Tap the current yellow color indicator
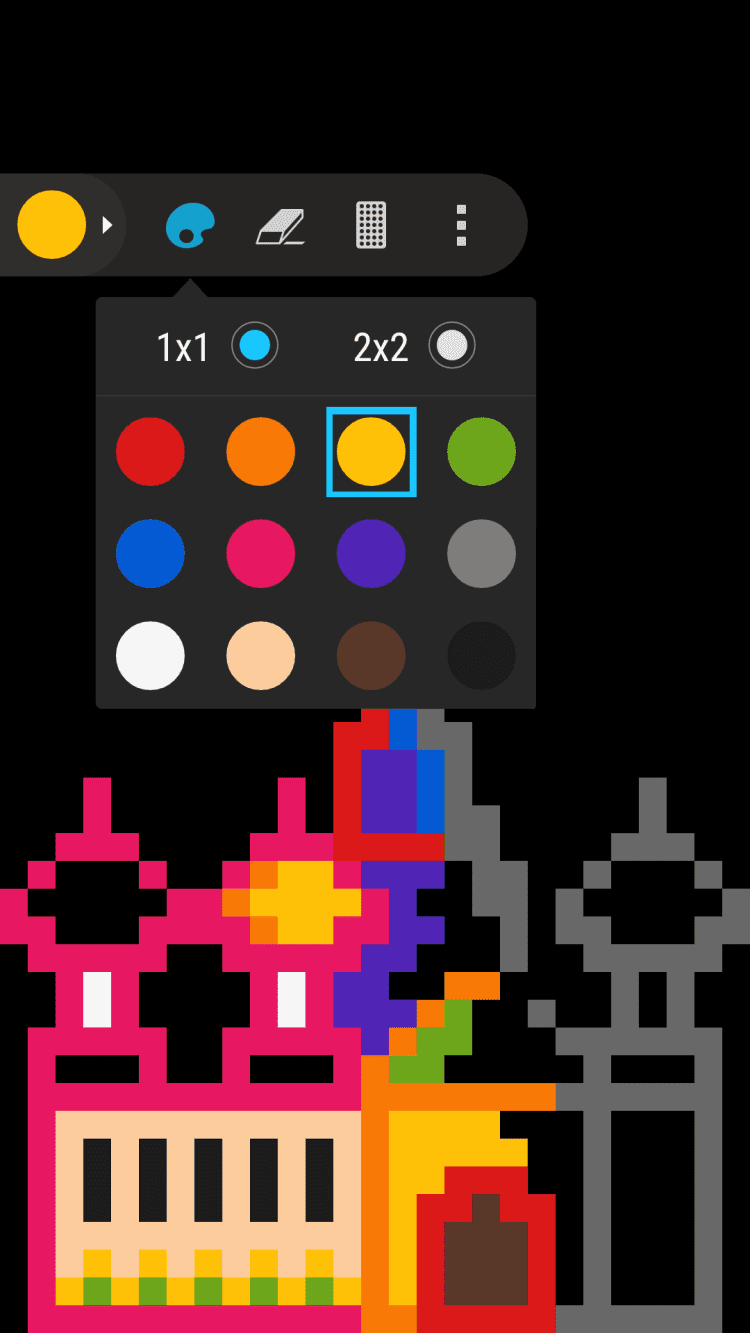 [x=51, y=225]
